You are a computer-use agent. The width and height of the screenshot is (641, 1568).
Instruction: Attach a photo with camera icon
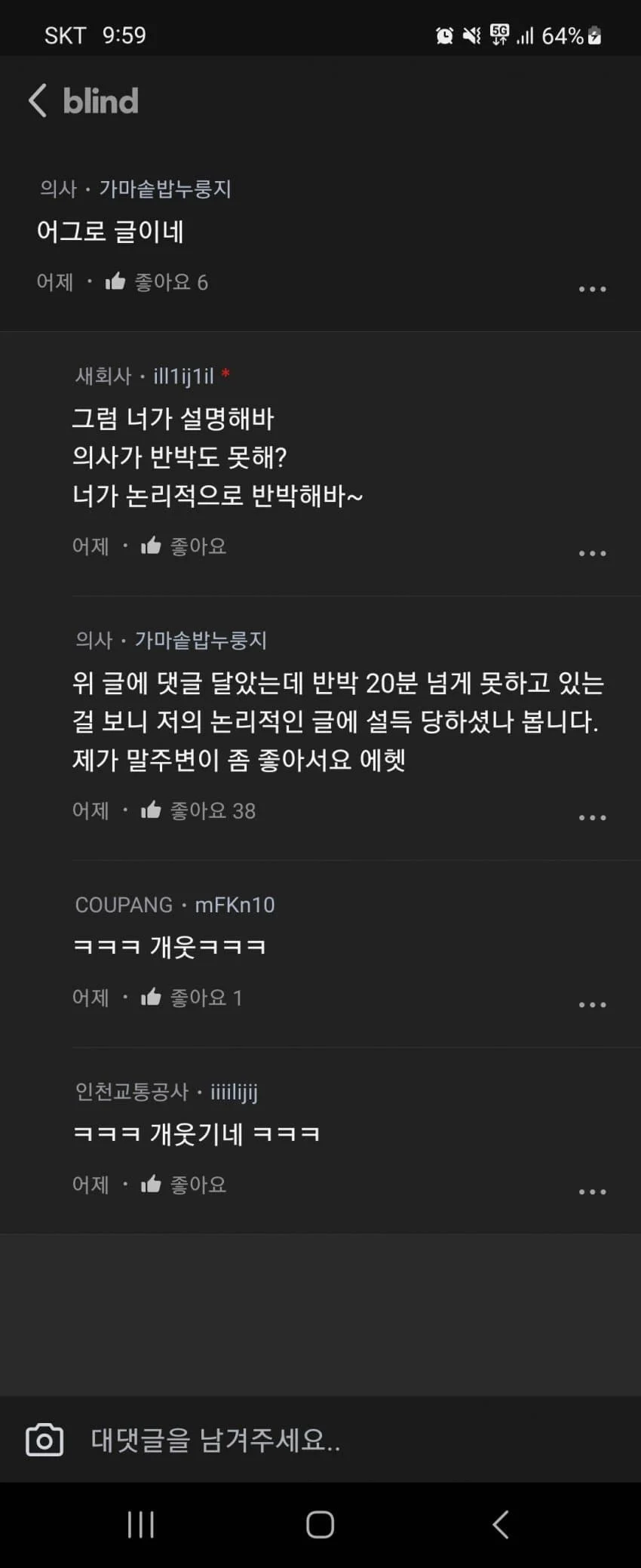click(44, 1440)
